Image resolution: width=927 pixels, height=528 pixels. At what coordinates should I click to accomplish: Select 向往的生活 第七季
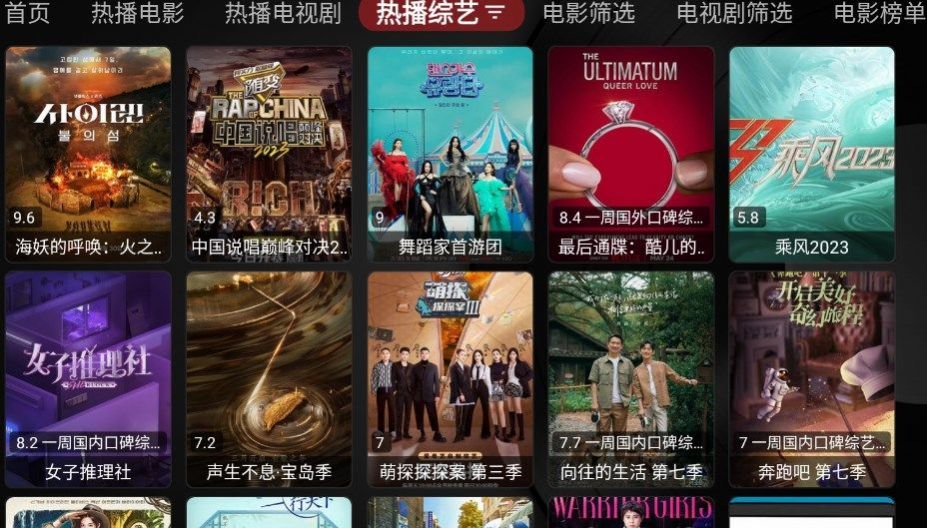point(631,378)
